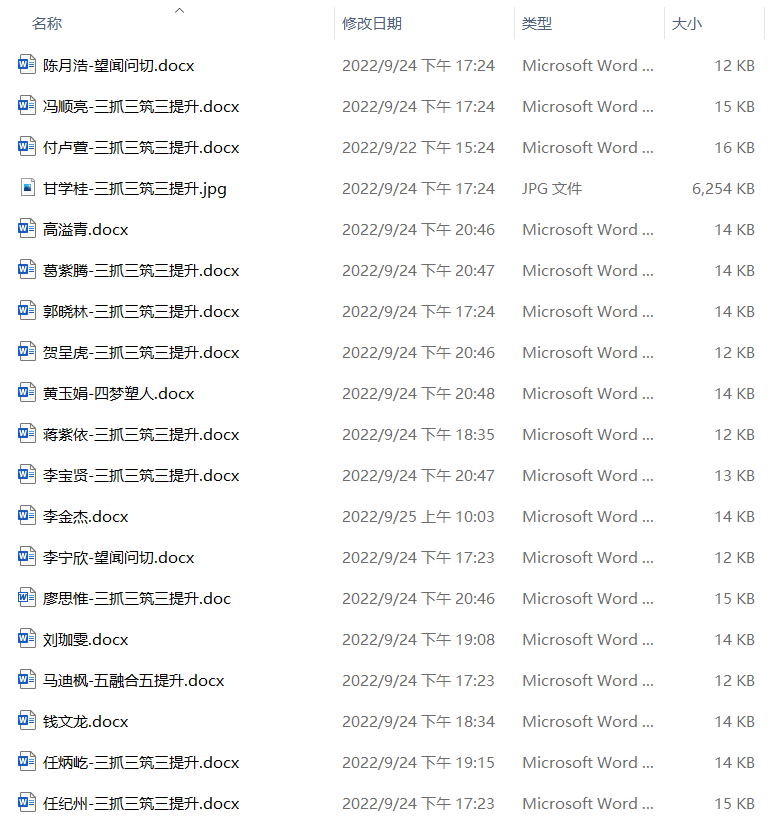Select file 高溢青.docx
This screenshot has width=782, height=820.
(86, 230)
